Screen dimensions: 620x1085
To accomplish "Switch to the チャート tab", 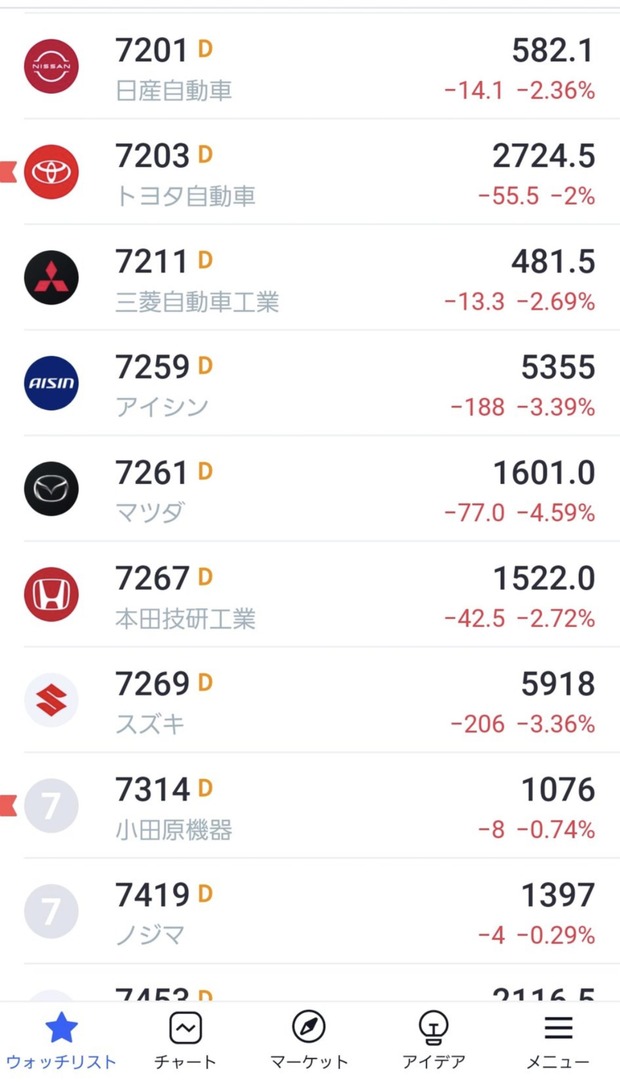I will pos(185,1042).
